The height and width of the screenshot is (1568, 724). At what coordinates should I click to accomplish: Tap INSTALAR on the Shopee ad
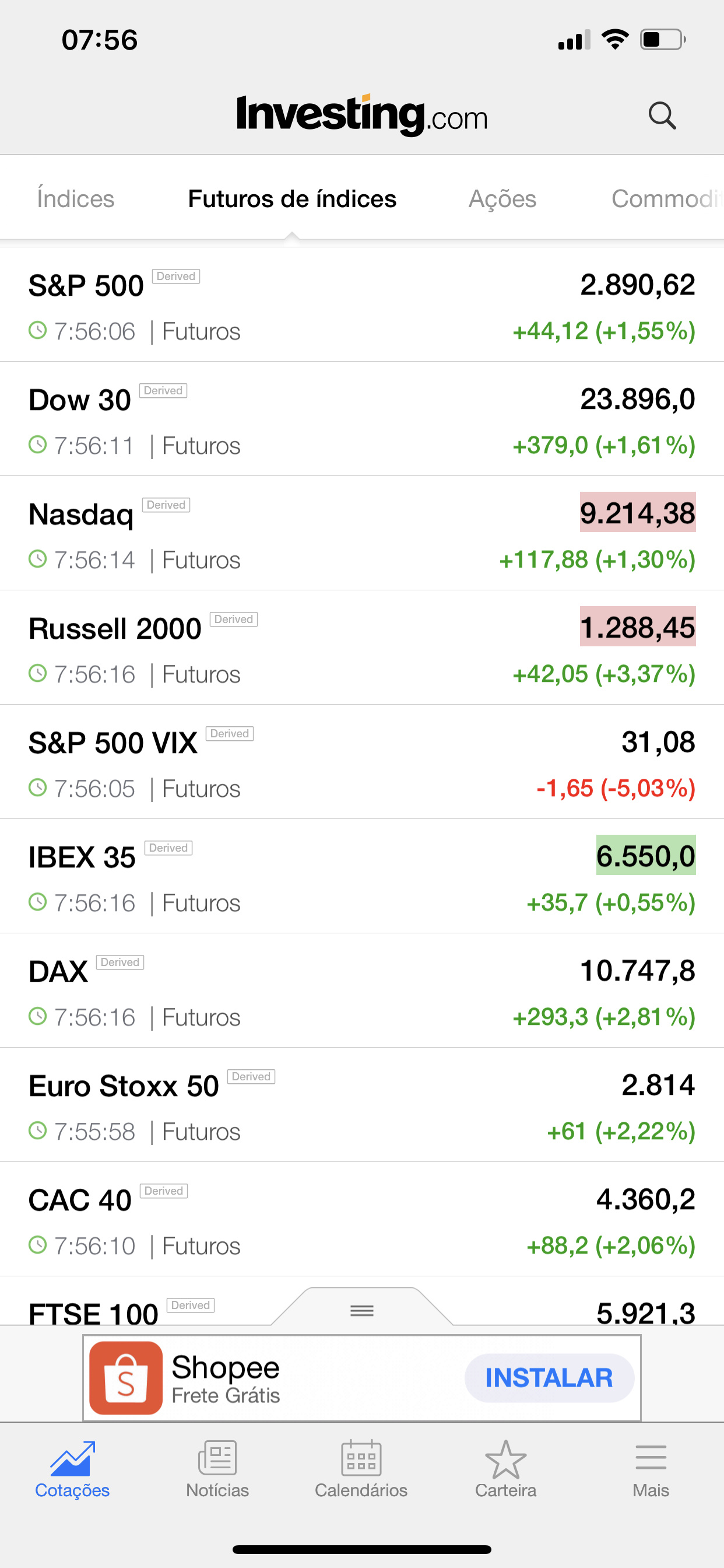click(x=549, y=1378)
